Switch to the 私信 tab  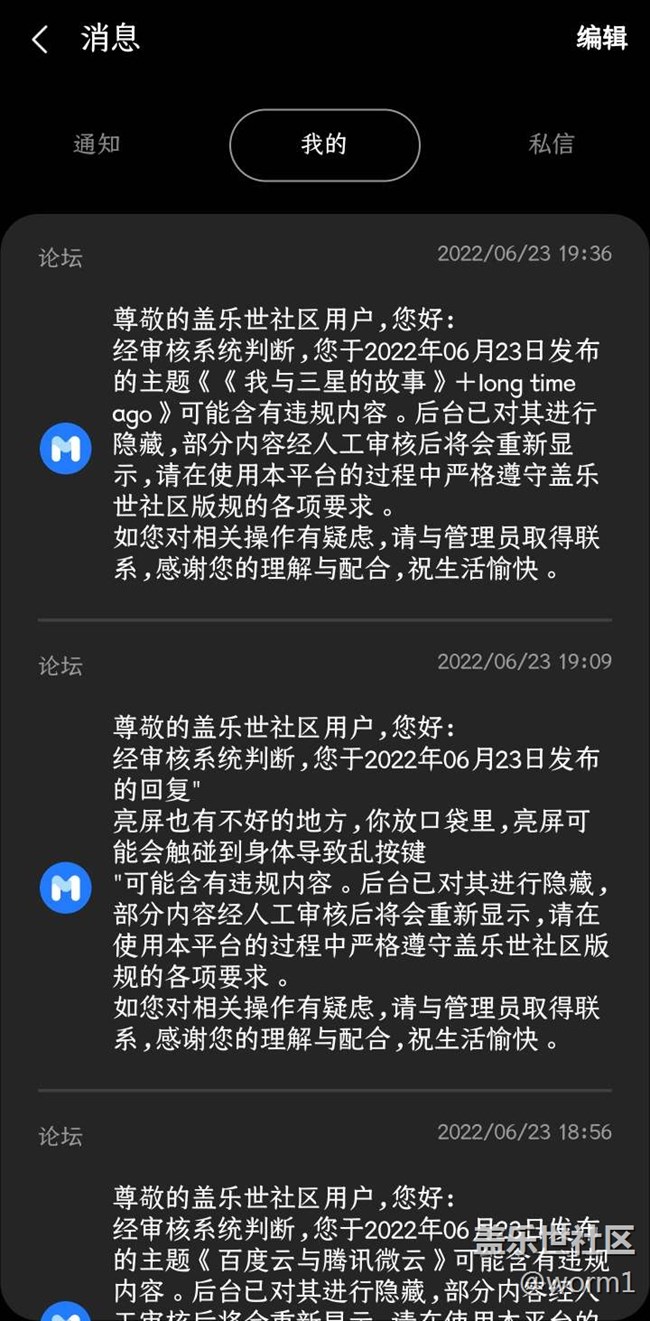(551, 144)
